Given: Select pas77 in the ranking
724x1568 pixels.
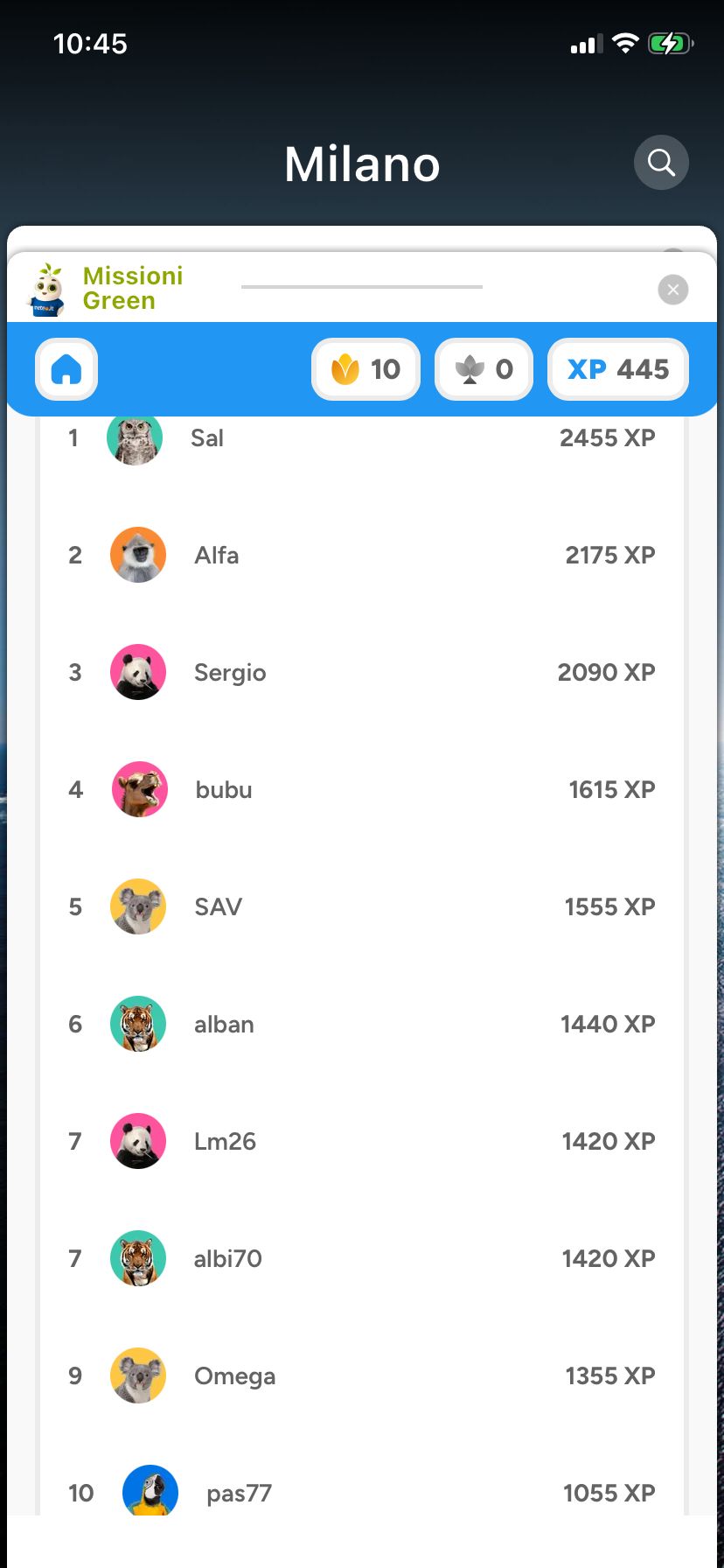Looking at the screenshot, I should point(361,1491).
